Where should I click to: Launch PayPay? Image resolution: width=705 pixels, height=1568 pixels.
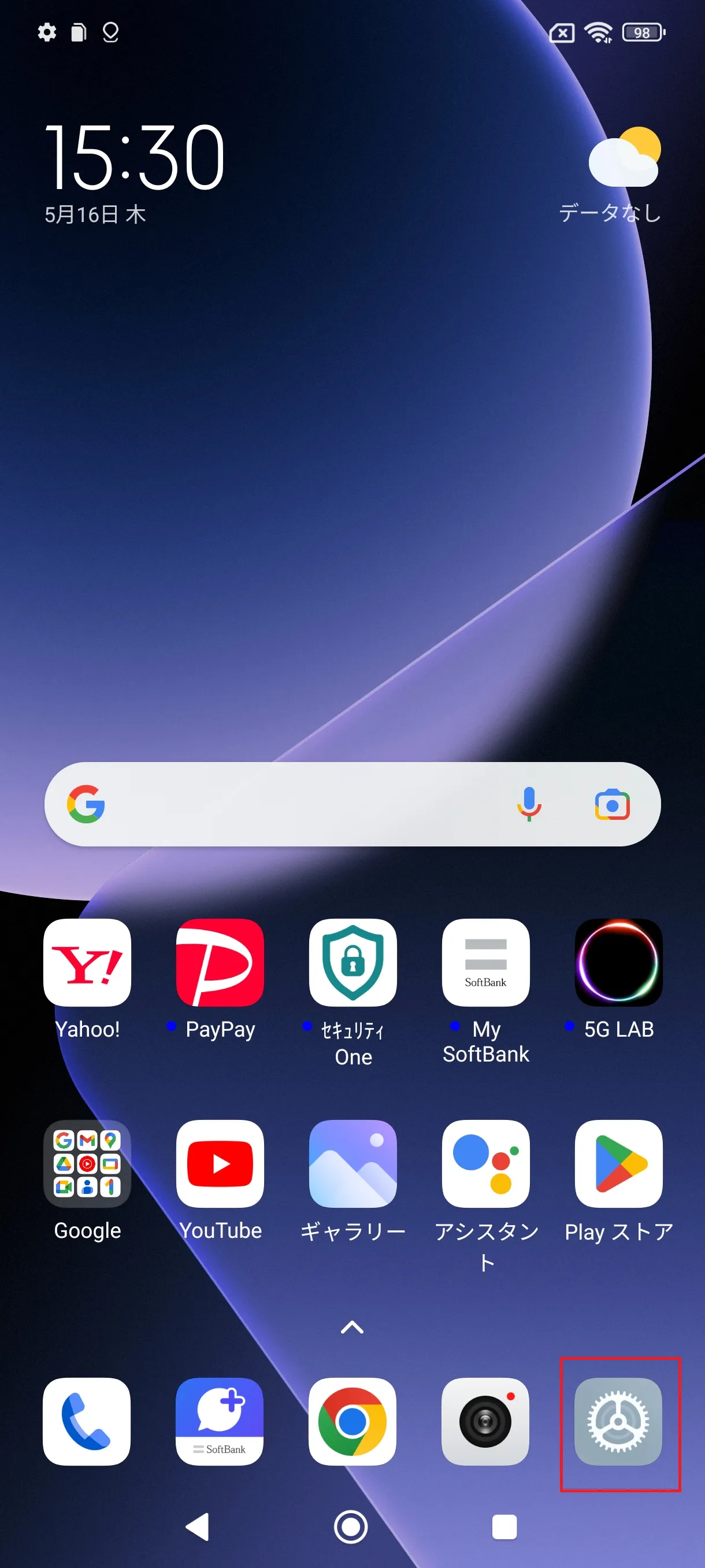pos(220,962)
